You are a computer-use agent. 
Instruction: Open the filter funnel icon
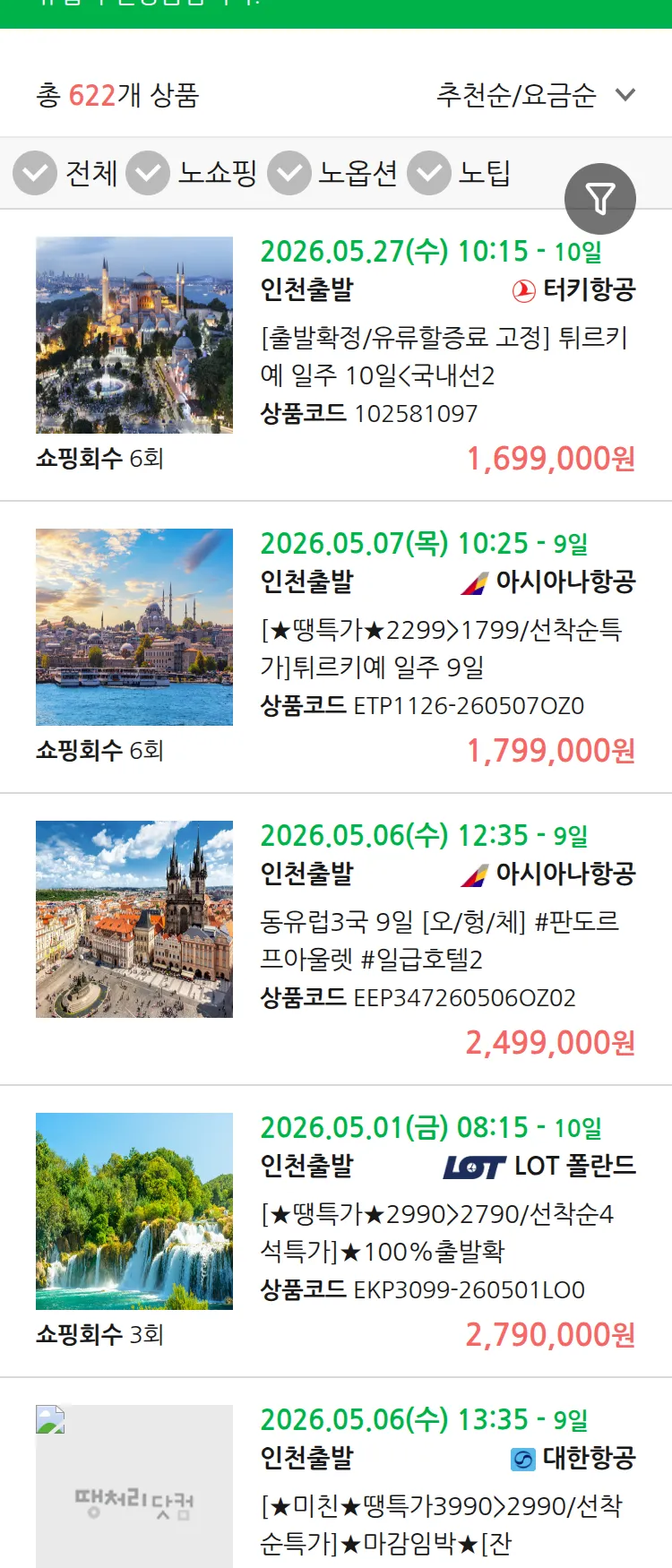click(x=599, y=198)
